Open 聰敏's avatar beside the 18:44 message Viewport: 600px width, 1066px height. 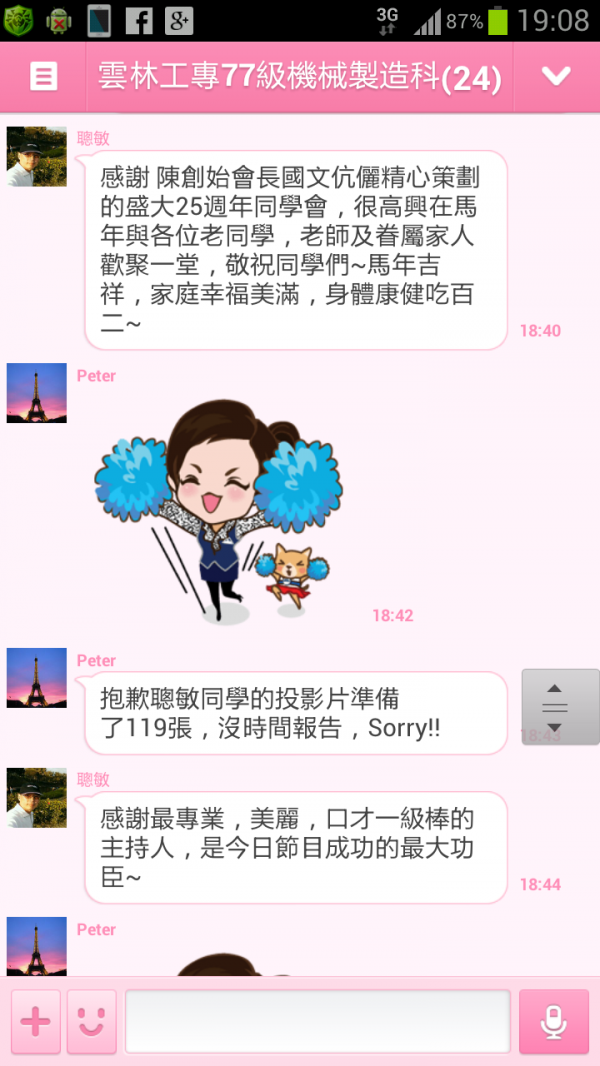pos(37,797)
